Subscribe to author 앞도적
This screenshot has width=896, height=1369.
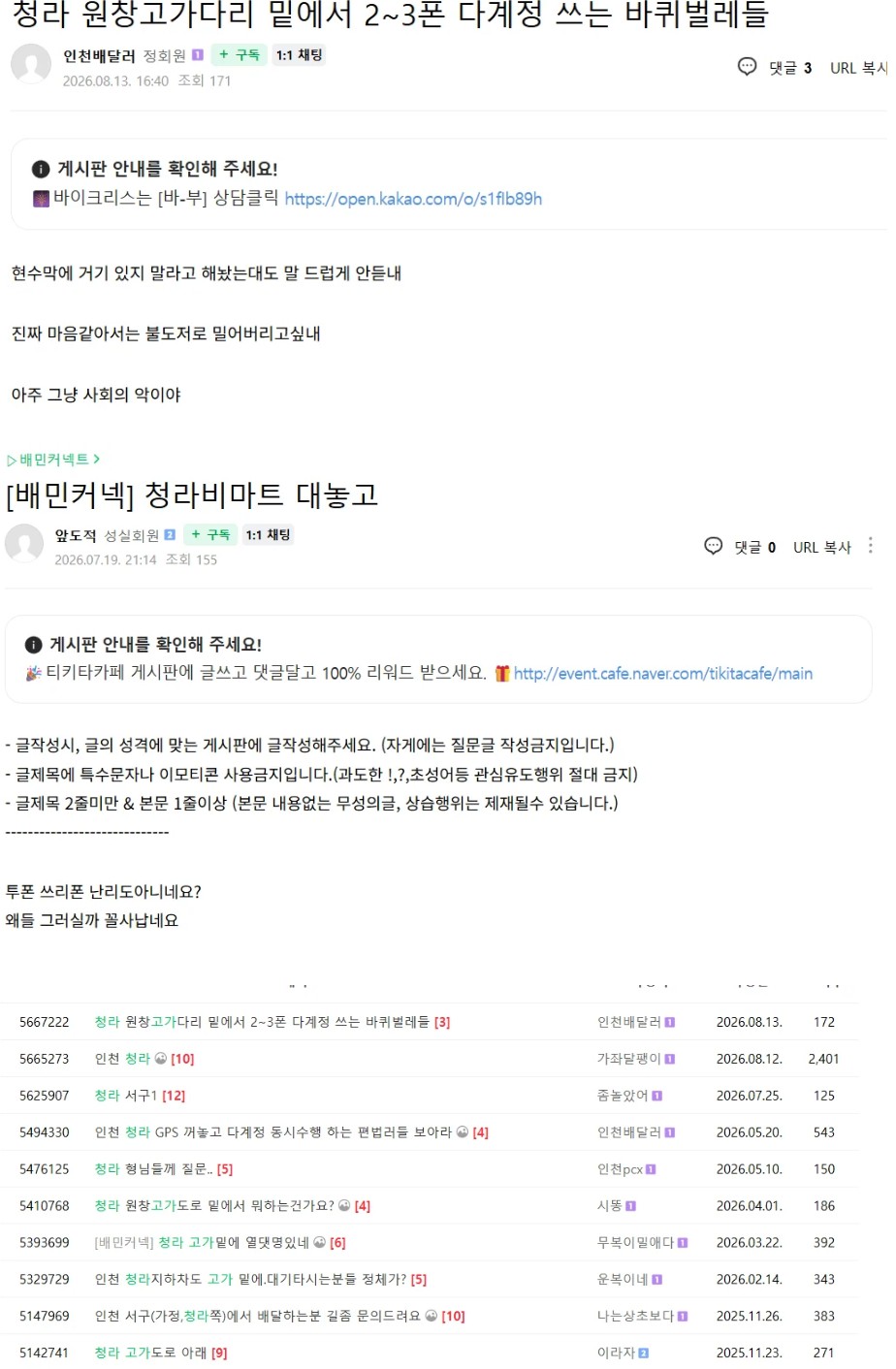(210, 534)
